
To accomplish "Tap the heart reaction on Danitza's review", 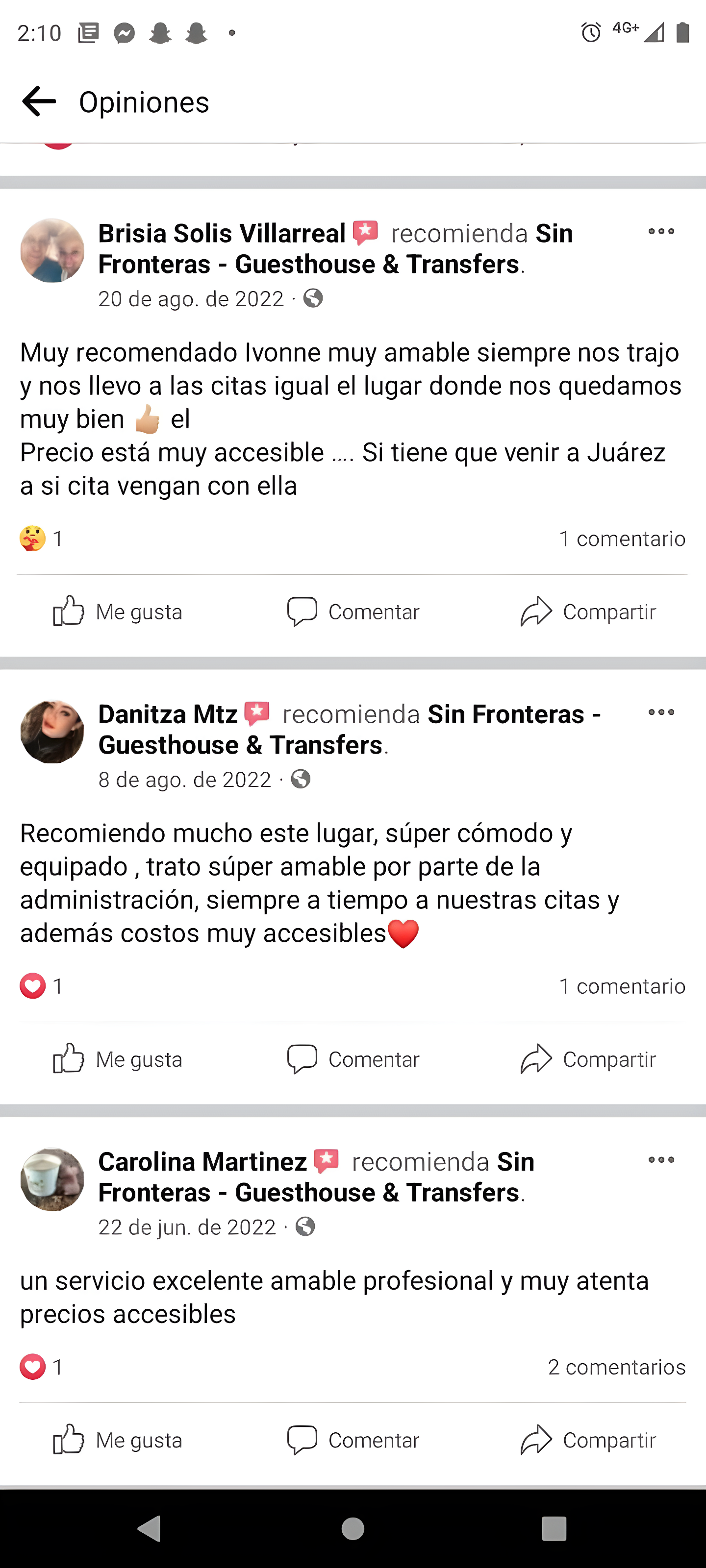I will [x=32, y=986].
